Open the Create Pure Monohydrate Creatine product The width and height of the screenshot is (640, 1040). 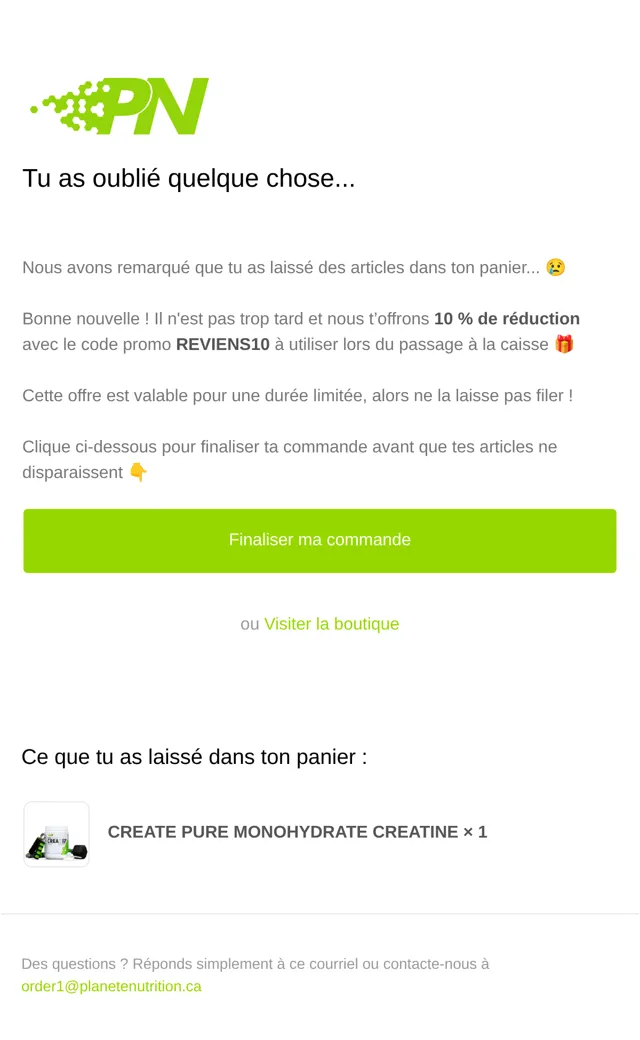297,832
